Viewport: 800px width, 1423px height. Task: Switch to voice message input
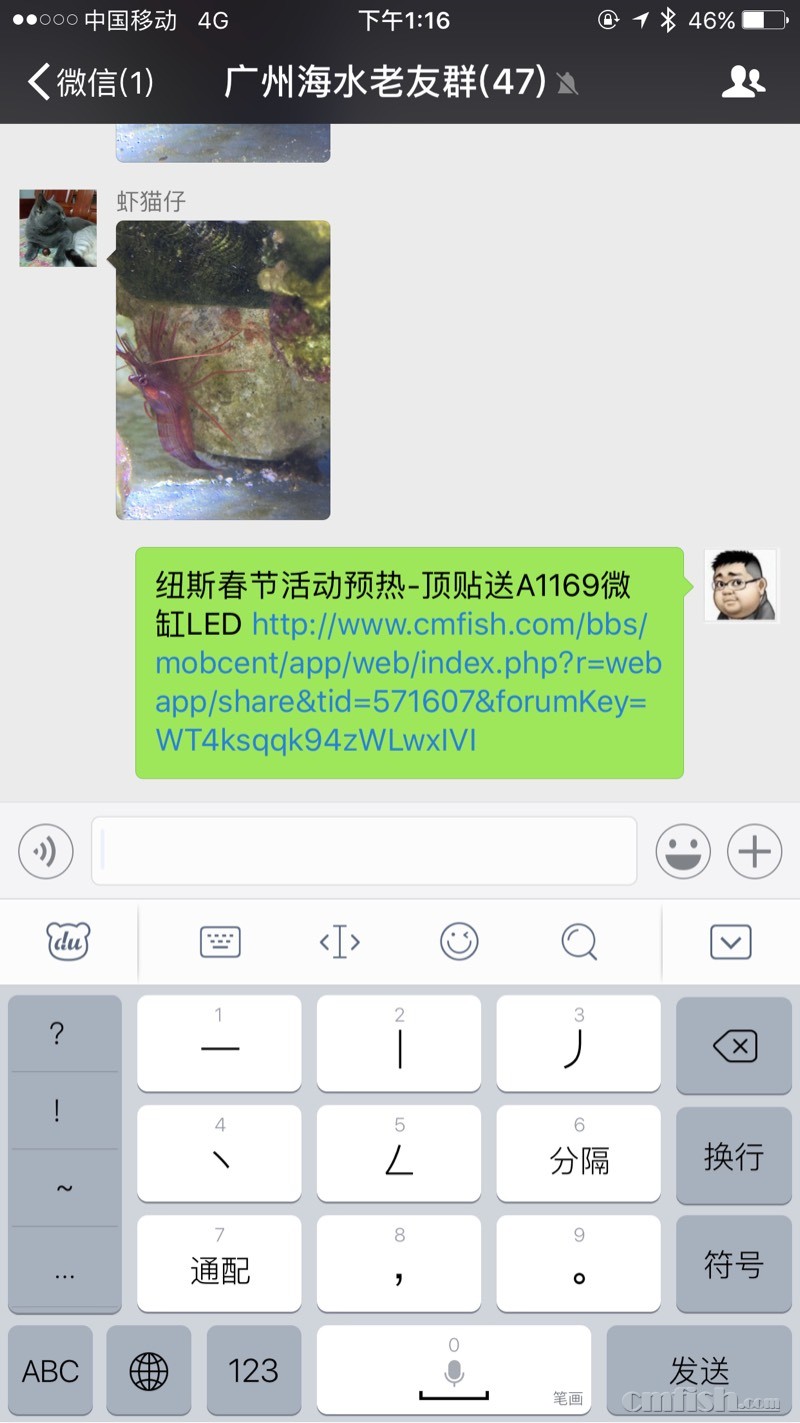pyautogui.click(x=46, y=852)
